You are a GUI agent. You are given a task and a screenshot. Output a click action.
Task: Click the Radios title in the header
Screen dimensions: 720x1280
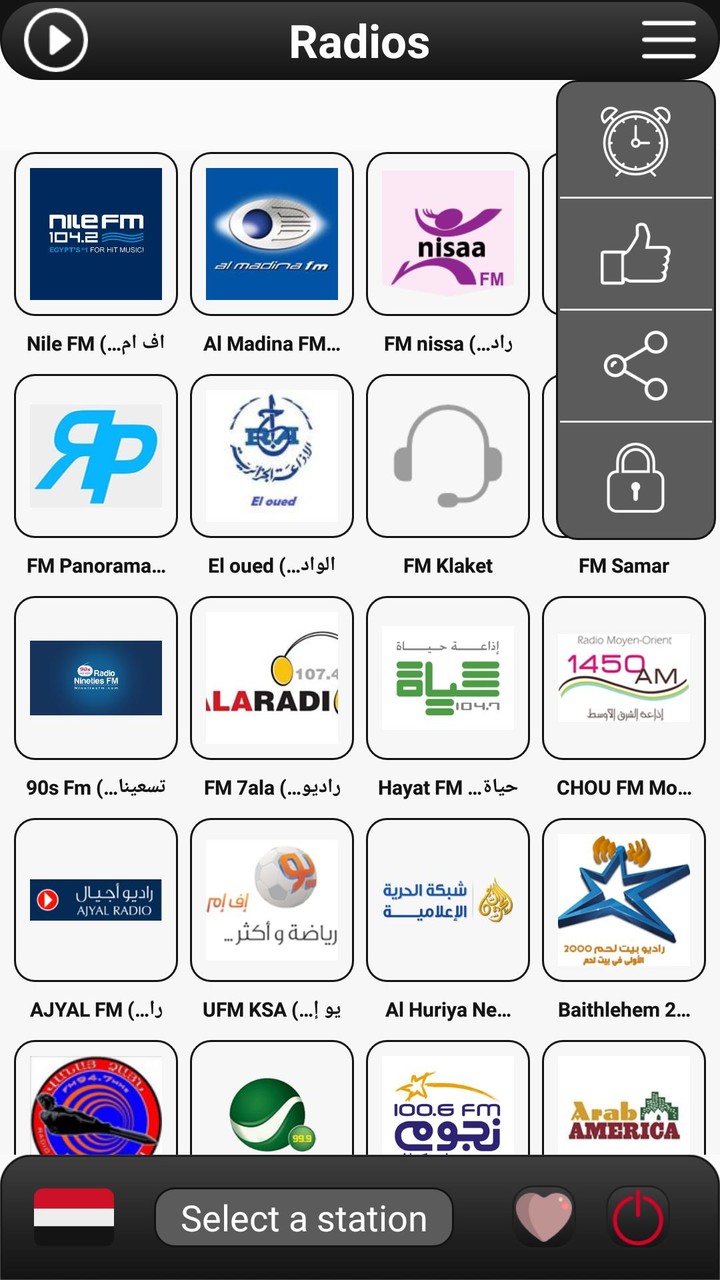point(359,41)
